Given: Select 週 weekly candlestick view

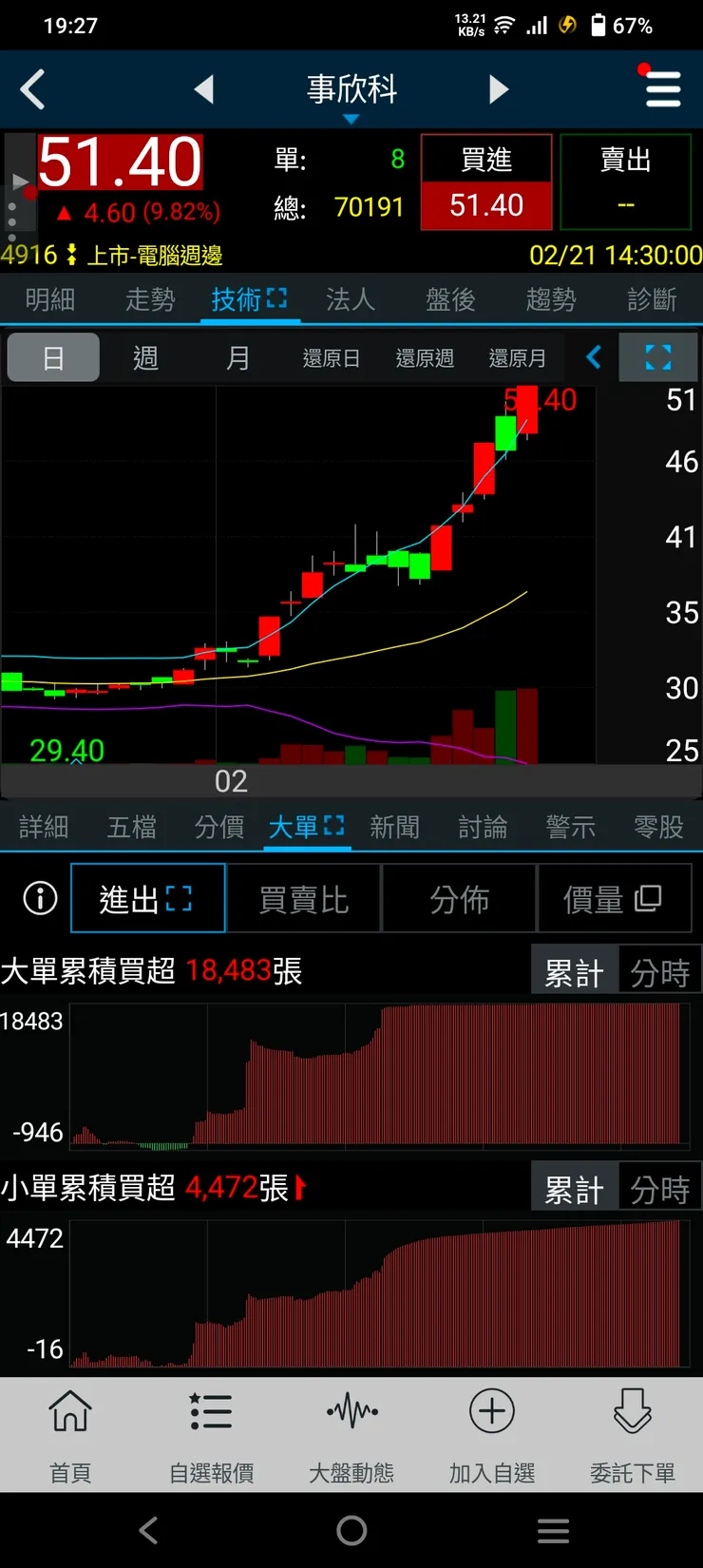Looking at the screenshot, I should [144, 358].
